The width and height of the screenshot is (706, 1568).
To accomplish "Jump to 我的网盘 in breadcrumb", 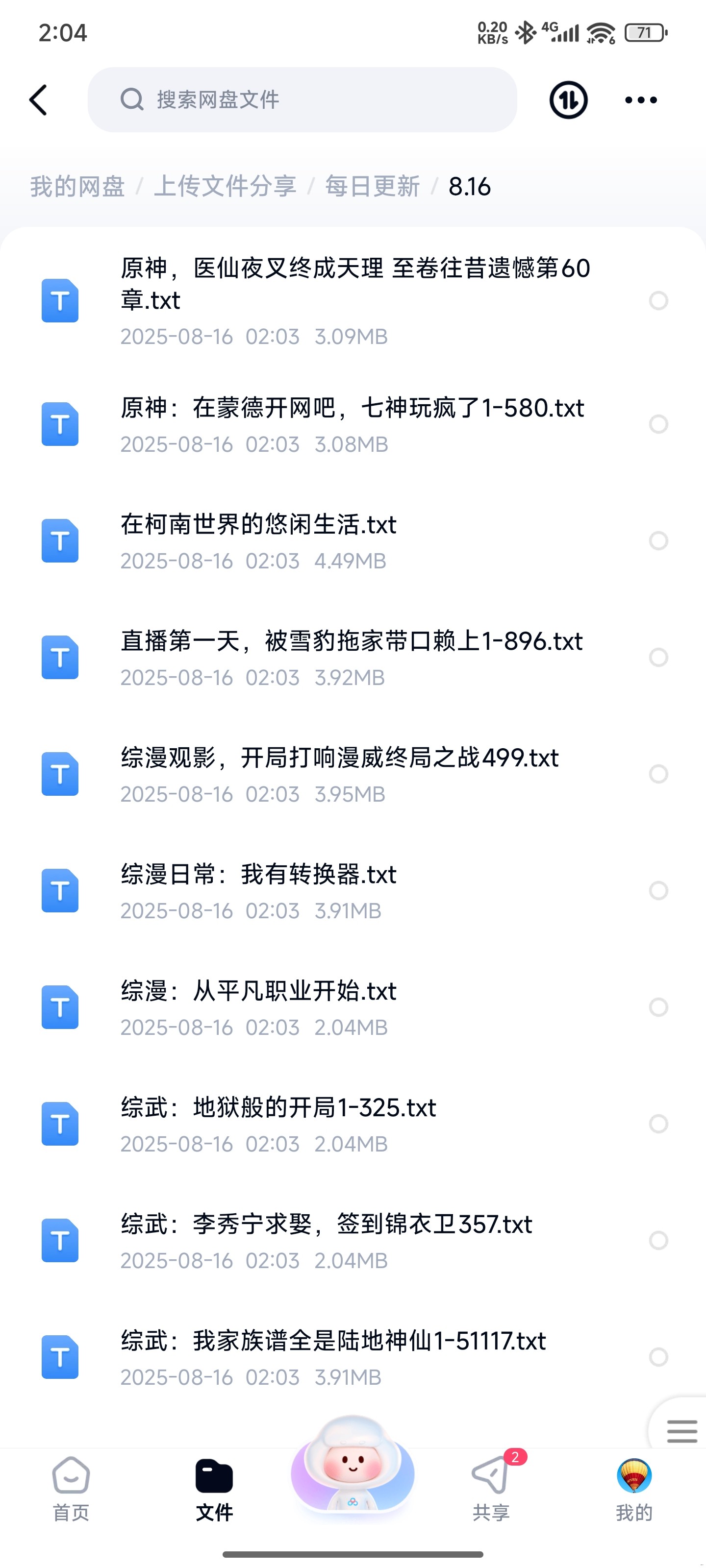I will 77,186.
